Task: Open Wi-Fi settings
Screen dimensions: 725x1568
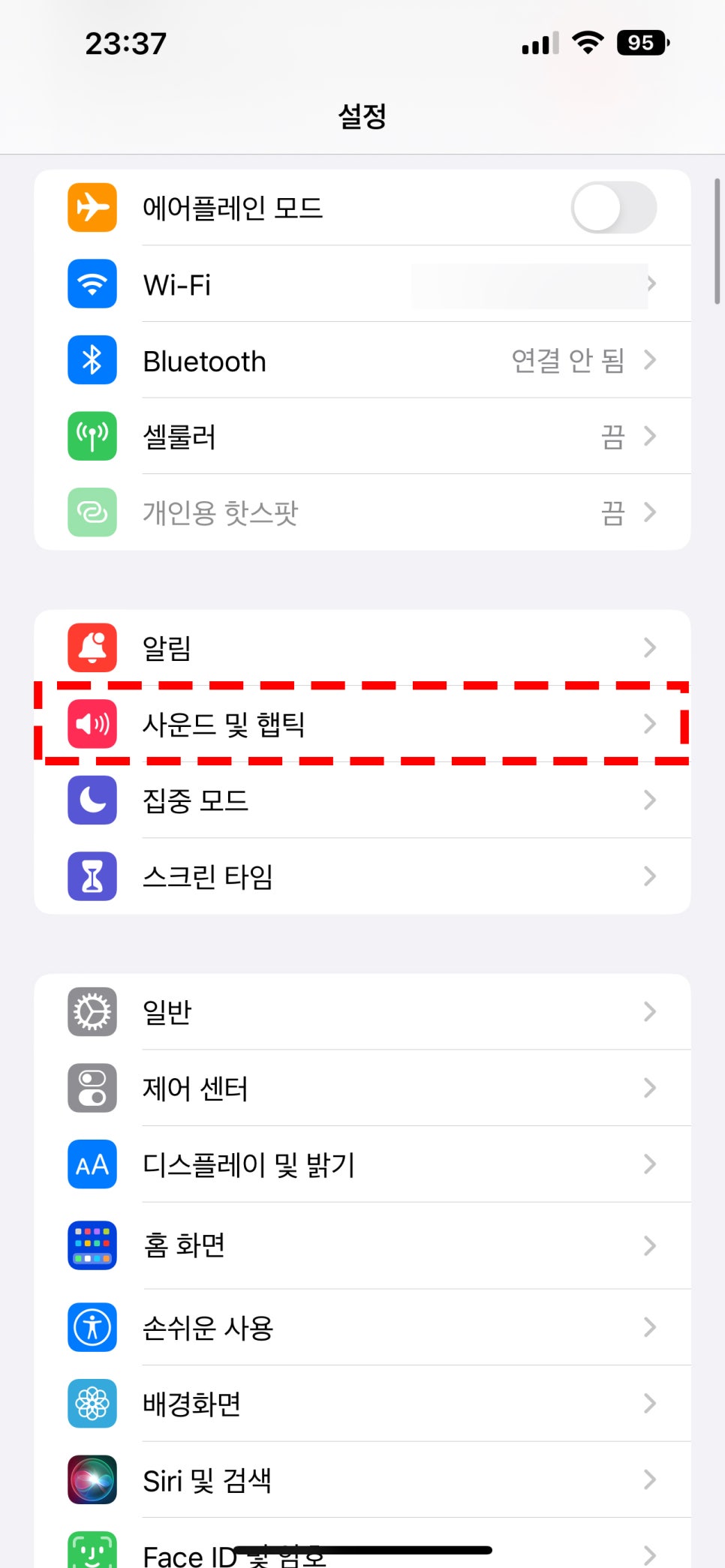Action: 362,284
